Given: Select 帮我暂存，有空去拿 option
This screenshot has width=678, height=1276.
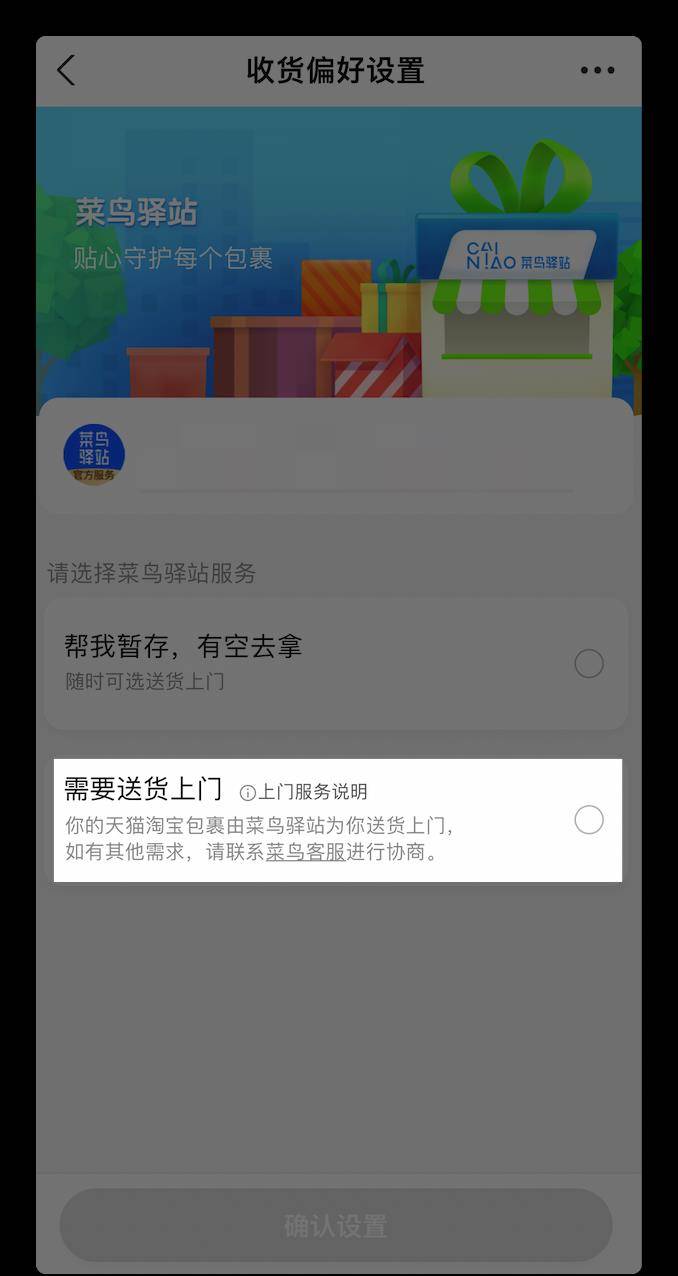Looking at the screenshot, I should 588,663.
